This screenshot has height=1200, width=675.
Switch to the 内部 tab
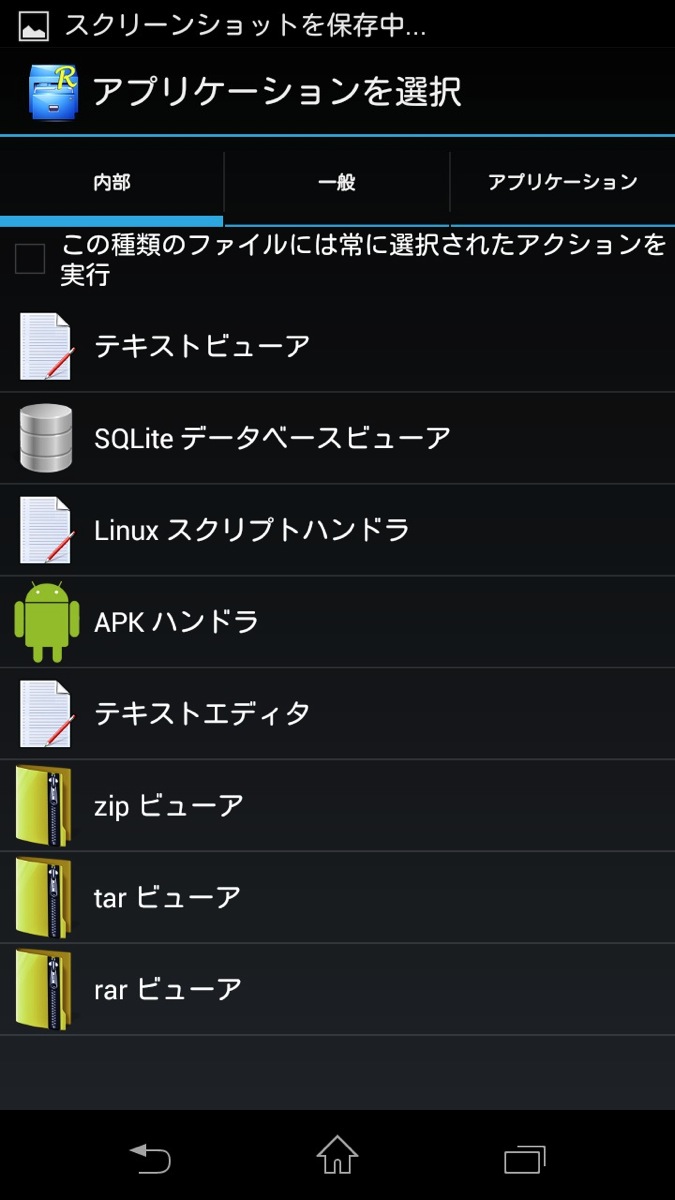112,182
